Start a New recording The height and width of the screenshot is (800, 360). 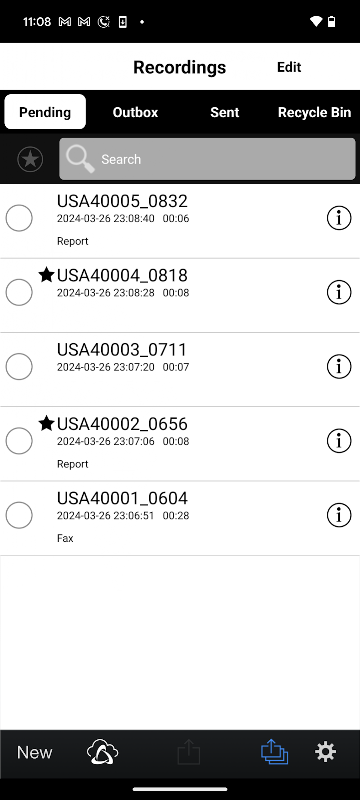click(35, 753)
